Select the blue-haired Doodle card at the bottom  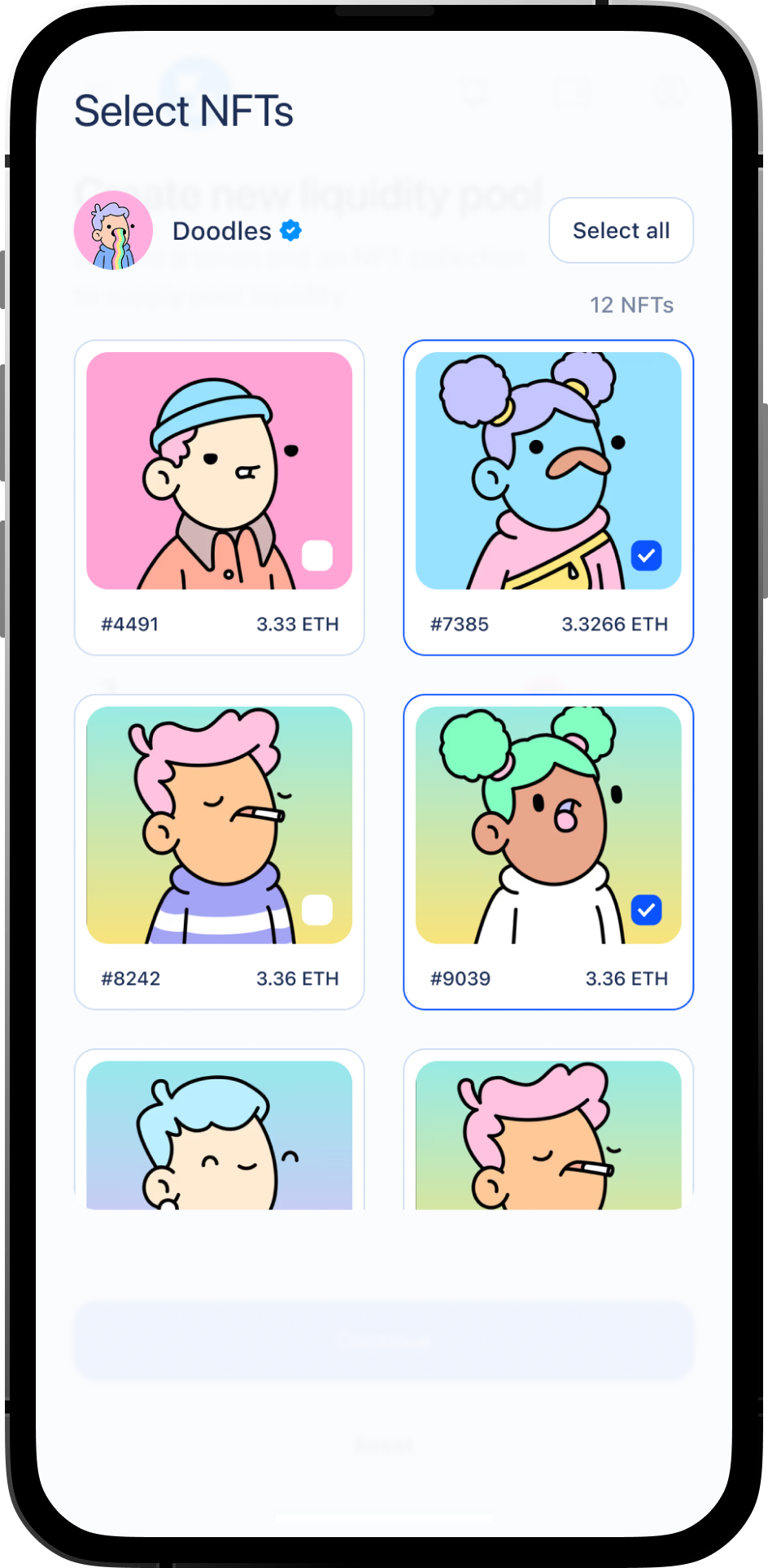click(x=219, y=1135)
